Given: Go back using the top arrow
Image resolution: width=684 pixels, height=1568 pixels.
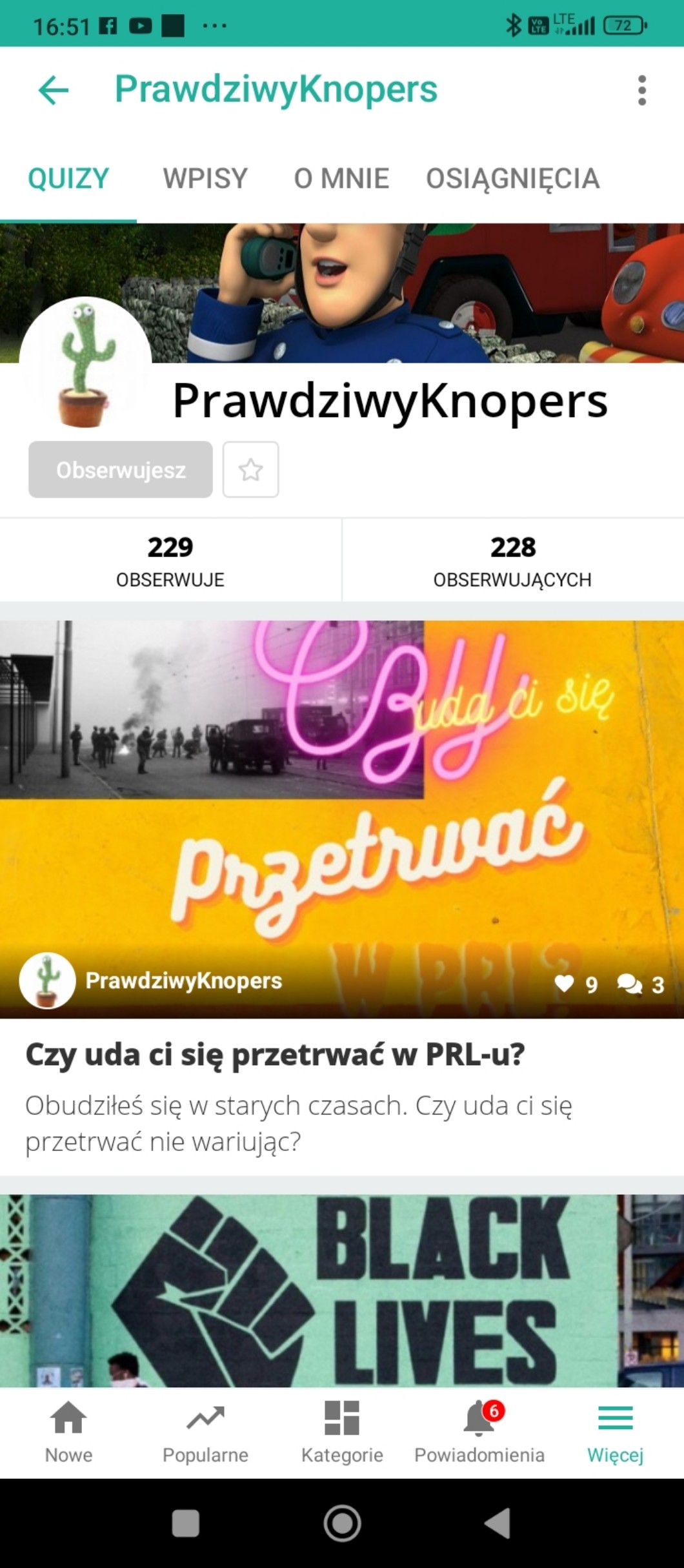Looking at the screenshot, I should pyautogui.click(x=54, y=90).
